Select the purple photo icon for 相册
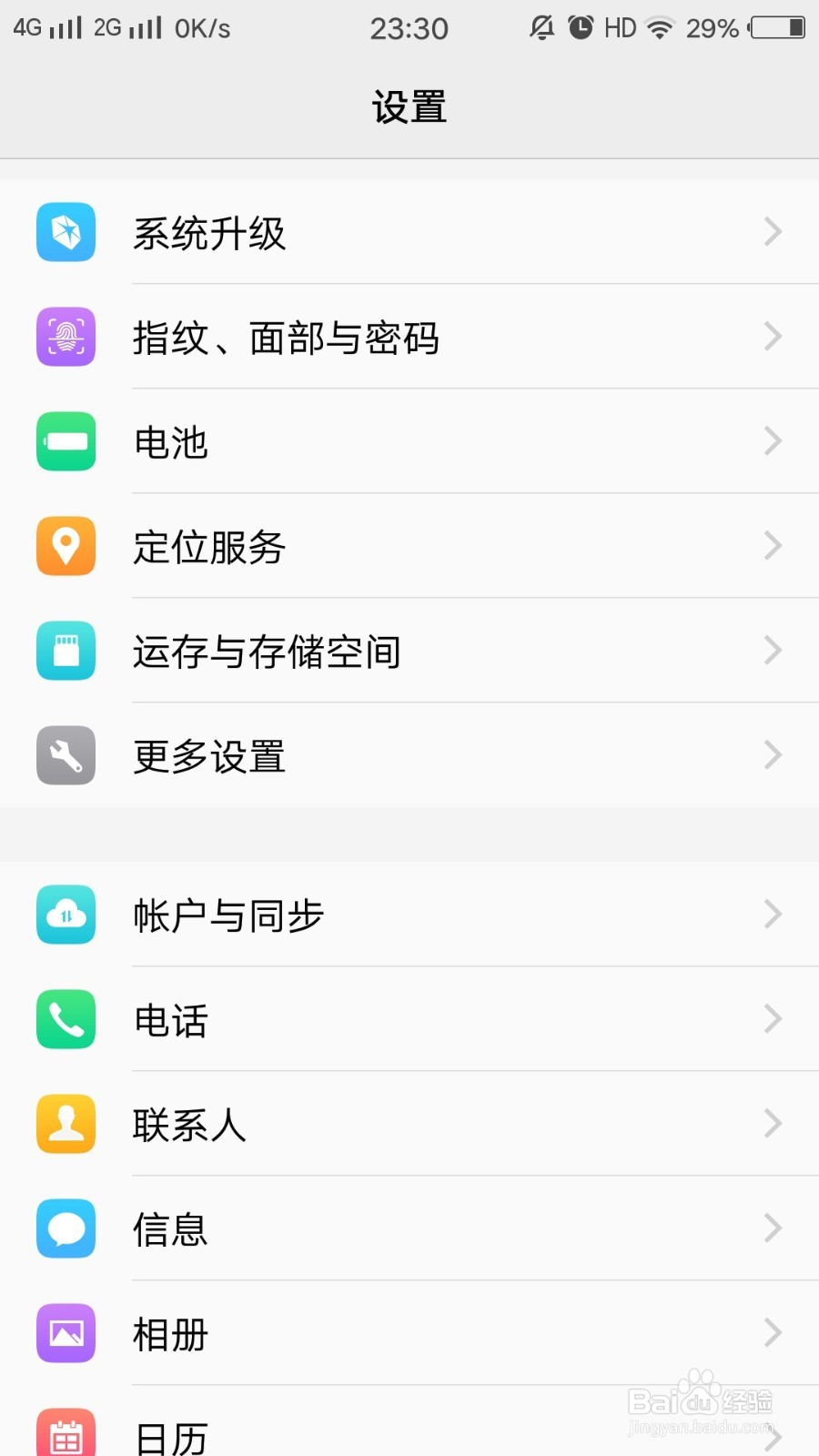819x1456 pixels. click(65, 1334)
